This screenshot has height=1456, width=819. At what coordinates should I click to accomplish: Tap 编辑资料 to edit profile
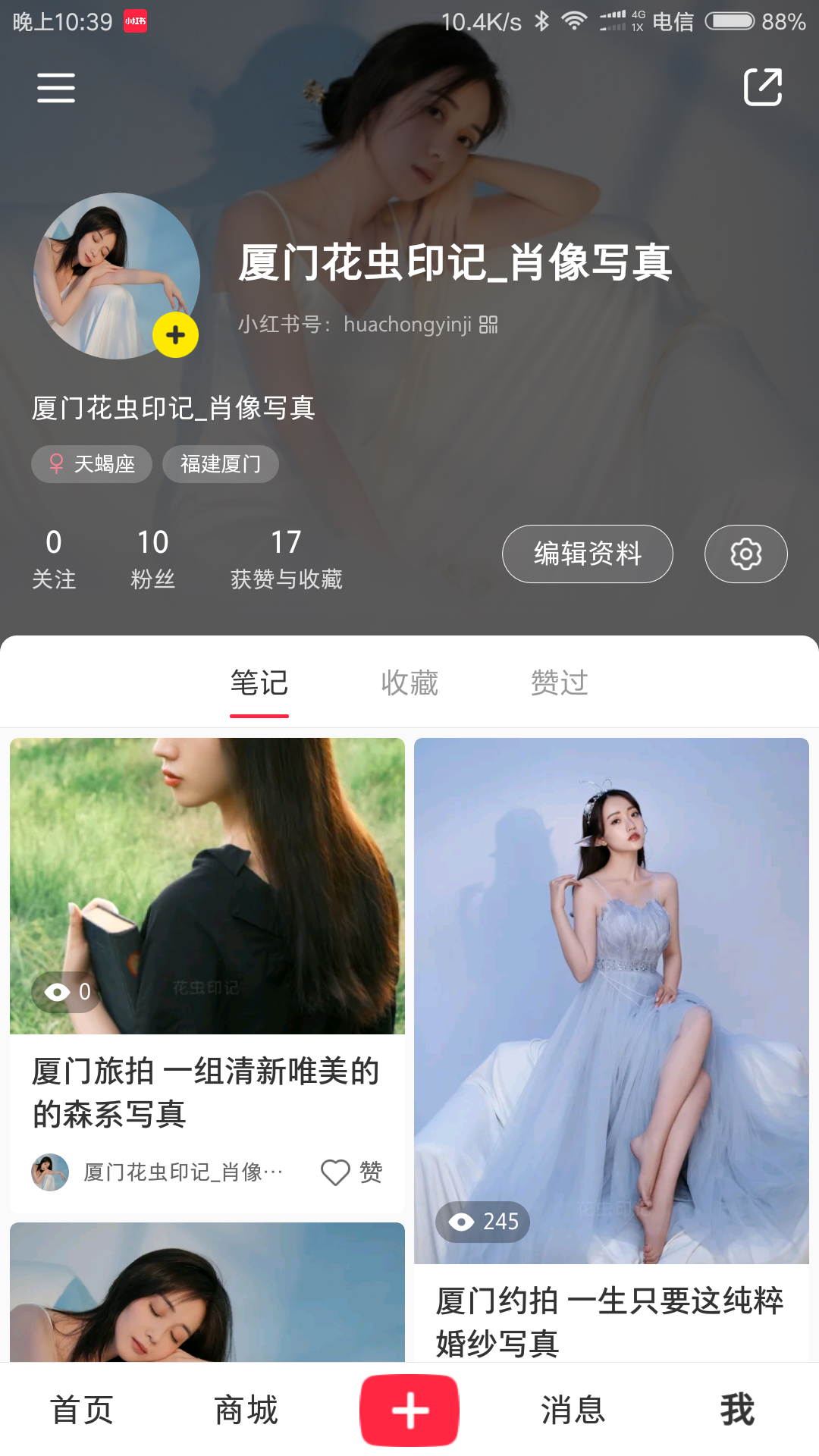pyautogui.click(x=587, y=554)
